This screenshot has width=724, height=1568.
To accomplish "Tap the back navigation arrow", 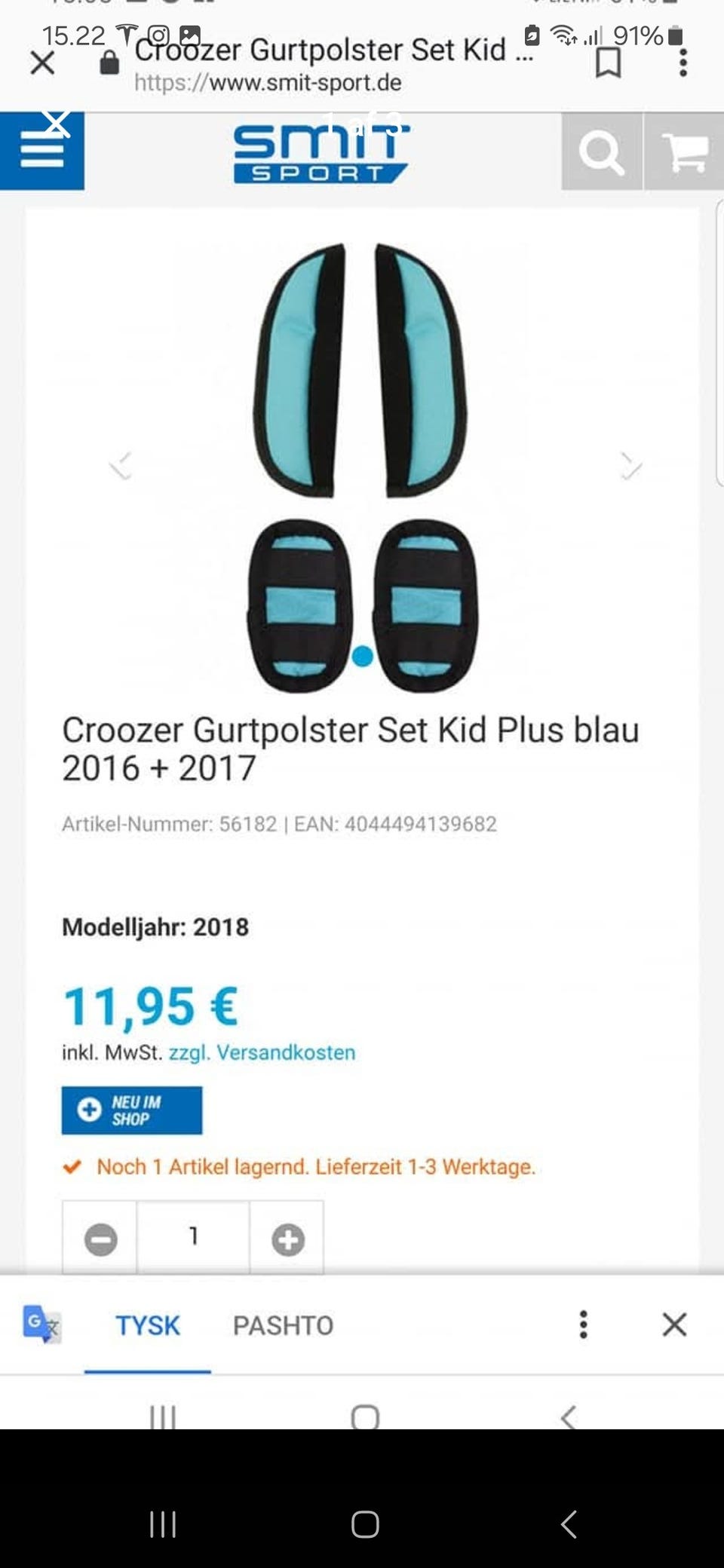I will pos(568,1522).
